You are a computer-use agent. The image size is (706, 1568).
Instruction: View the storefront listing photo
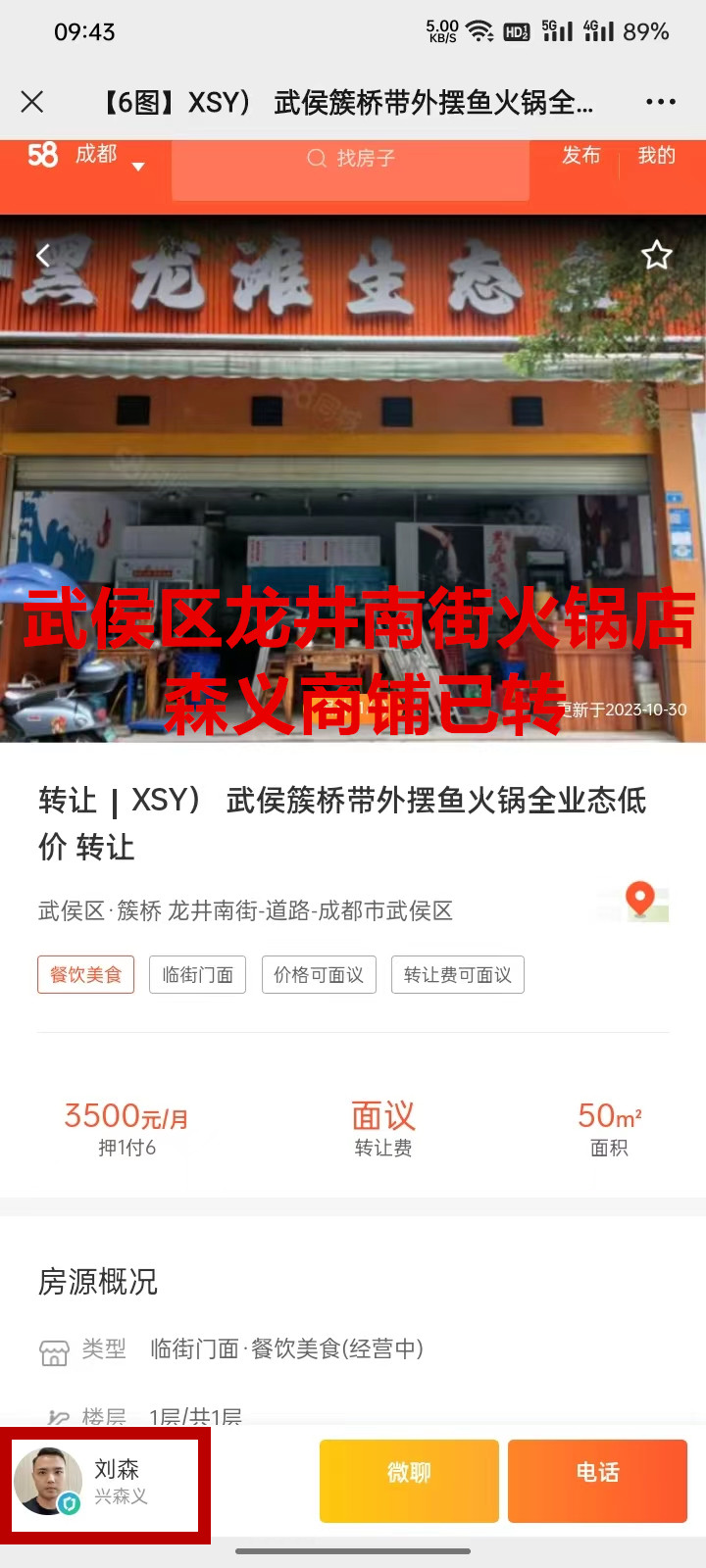(x=353, y=470)
